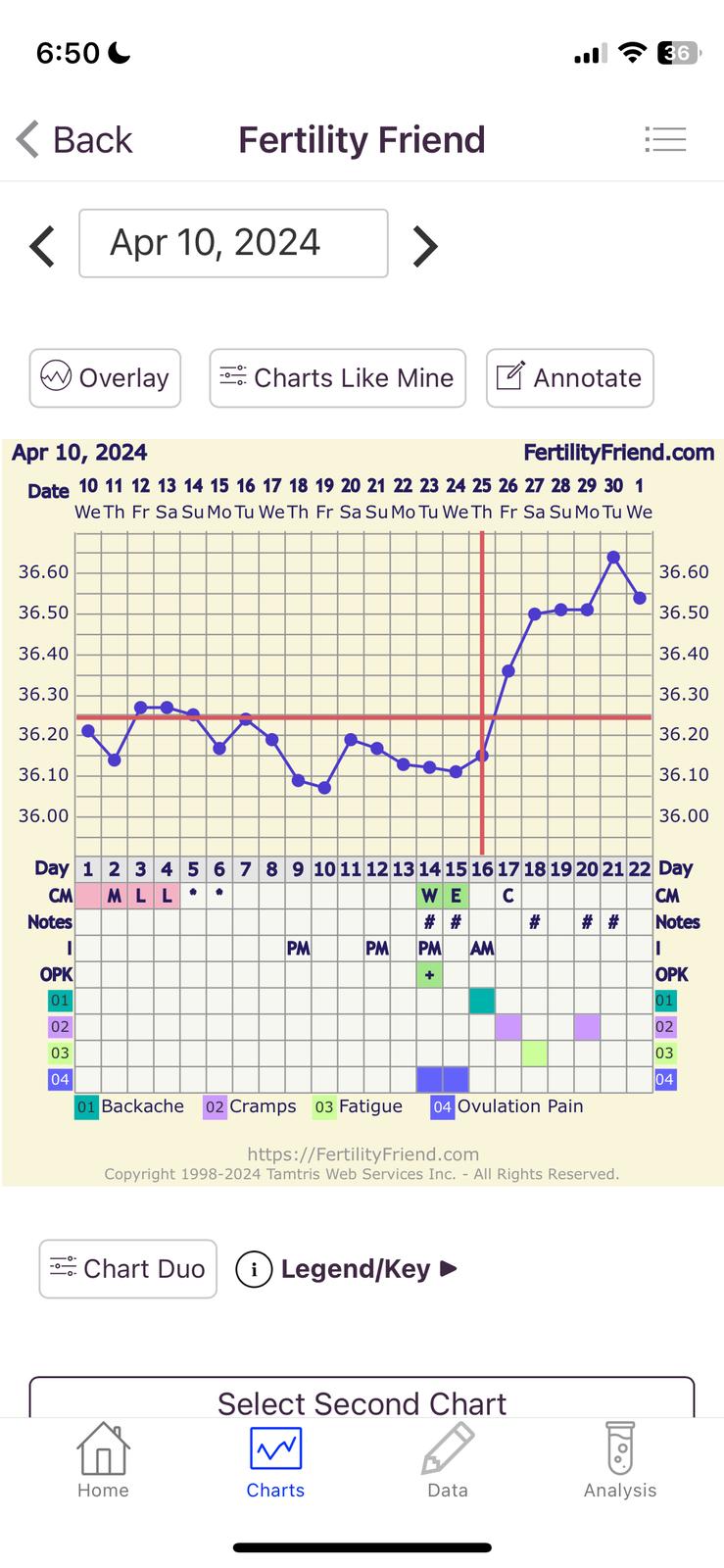Open Charts Like Mine
724x1568 pixels.
point(337,377)
